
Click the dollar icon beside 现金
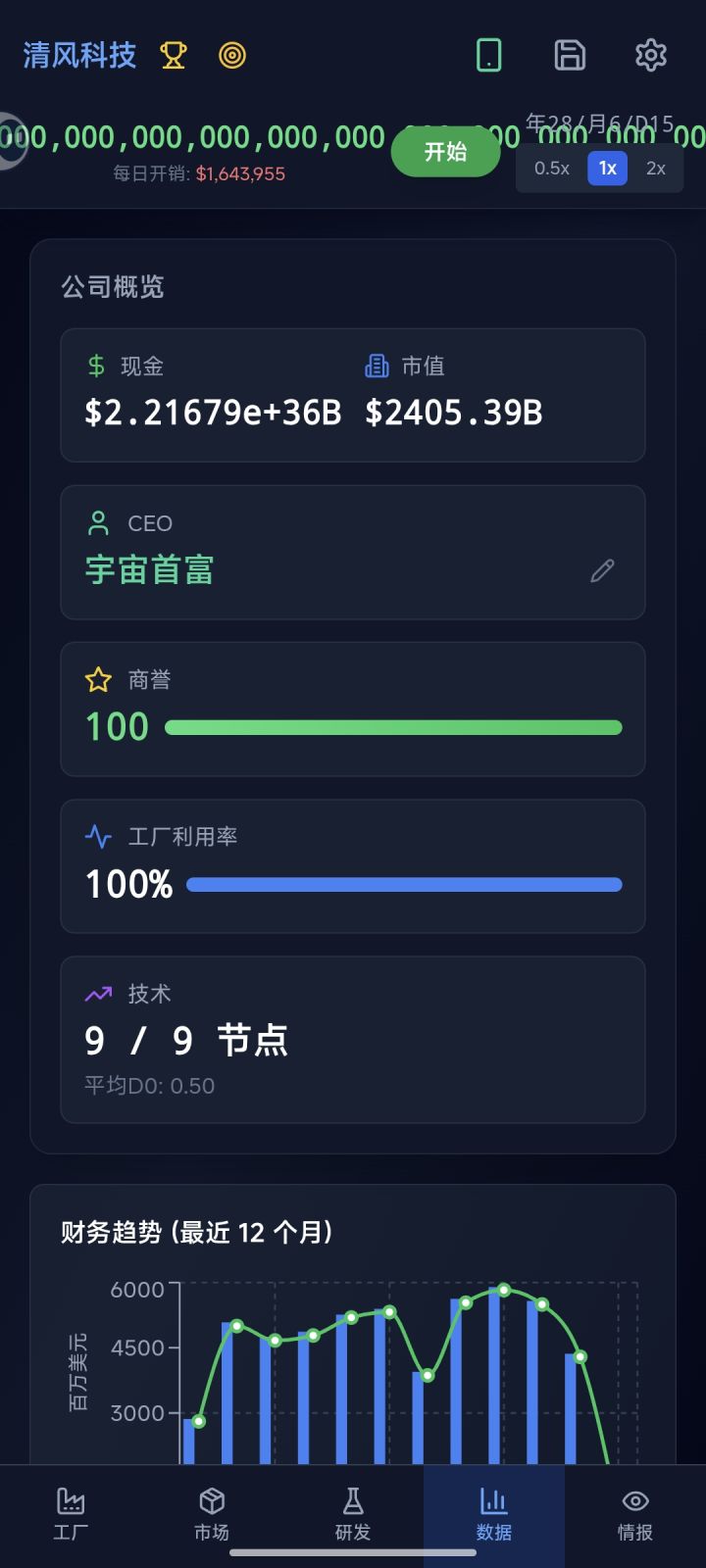(x=95, y=366)
